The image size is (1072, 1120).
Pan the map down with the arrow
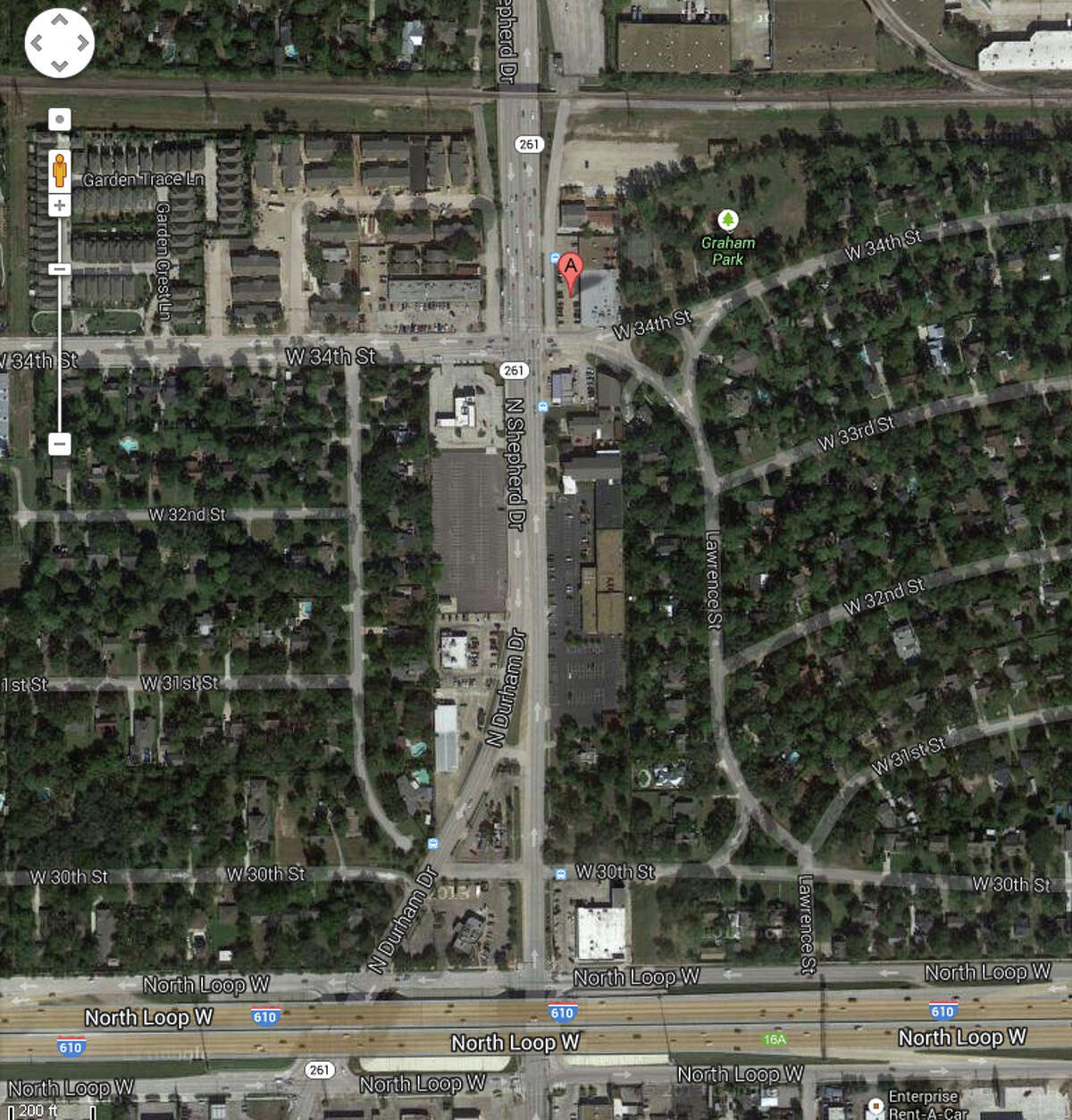tap(60, 65)
